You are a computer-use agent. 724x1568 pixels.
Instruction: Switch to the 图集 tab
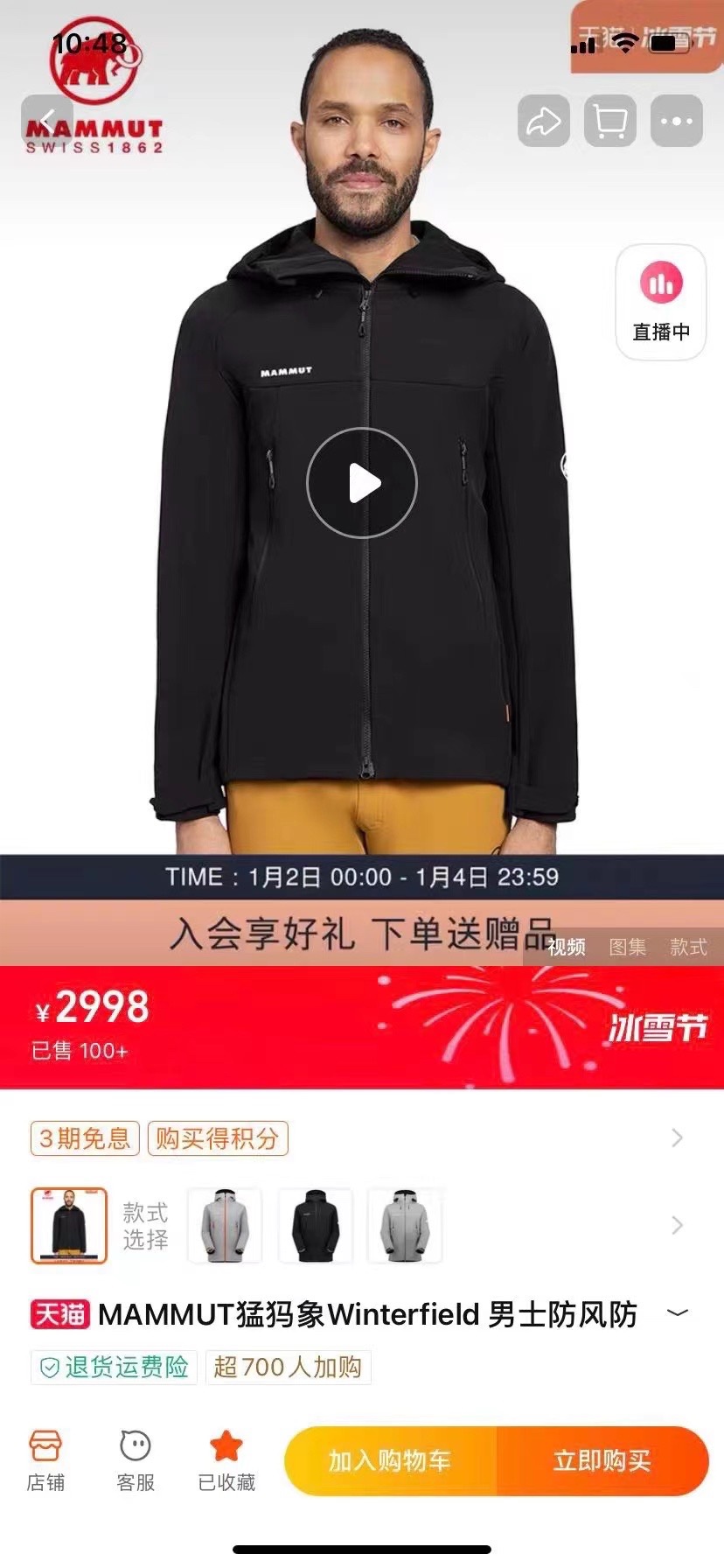(x=627, y=947)
